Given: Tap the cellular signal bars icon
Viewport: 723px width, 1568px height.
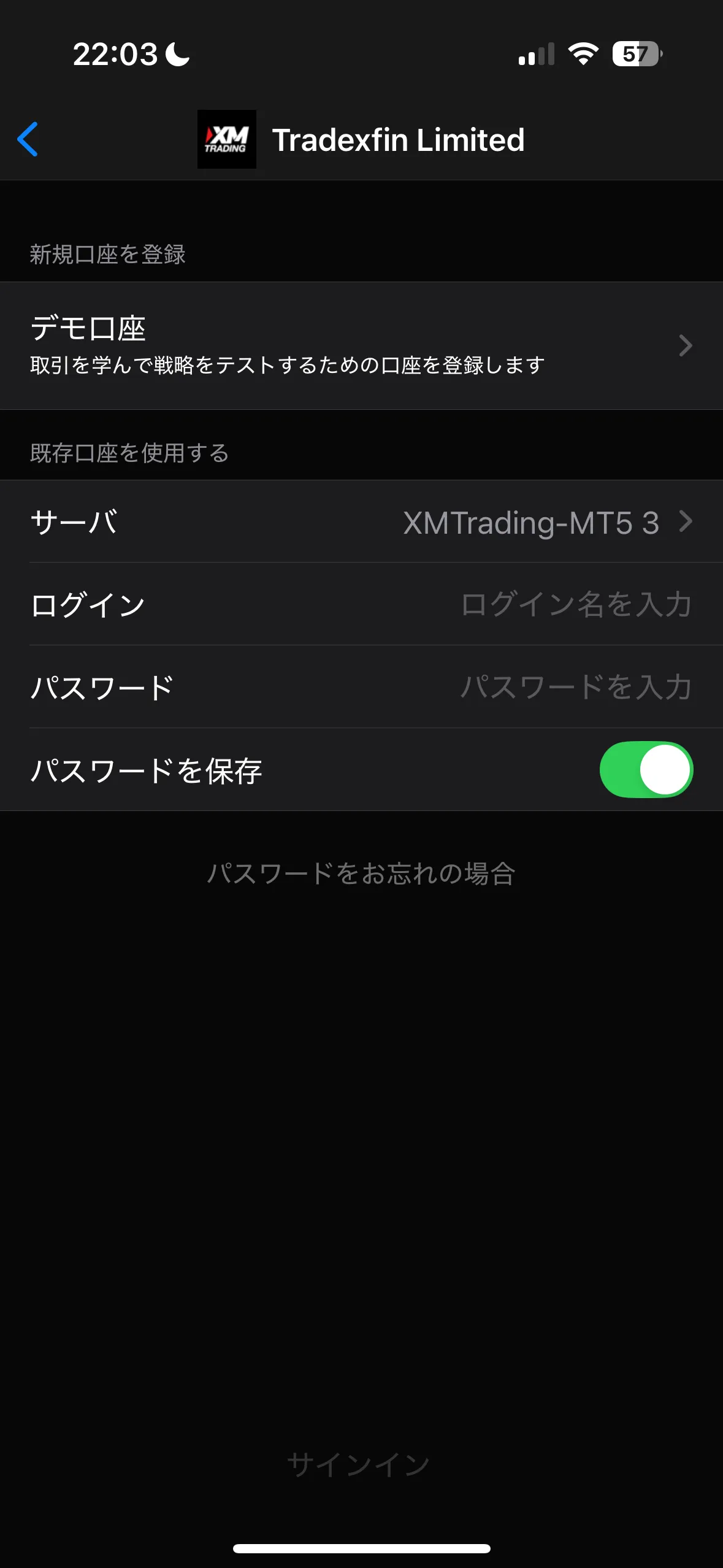Looking at the screenshot, I should tap(535, 55).
